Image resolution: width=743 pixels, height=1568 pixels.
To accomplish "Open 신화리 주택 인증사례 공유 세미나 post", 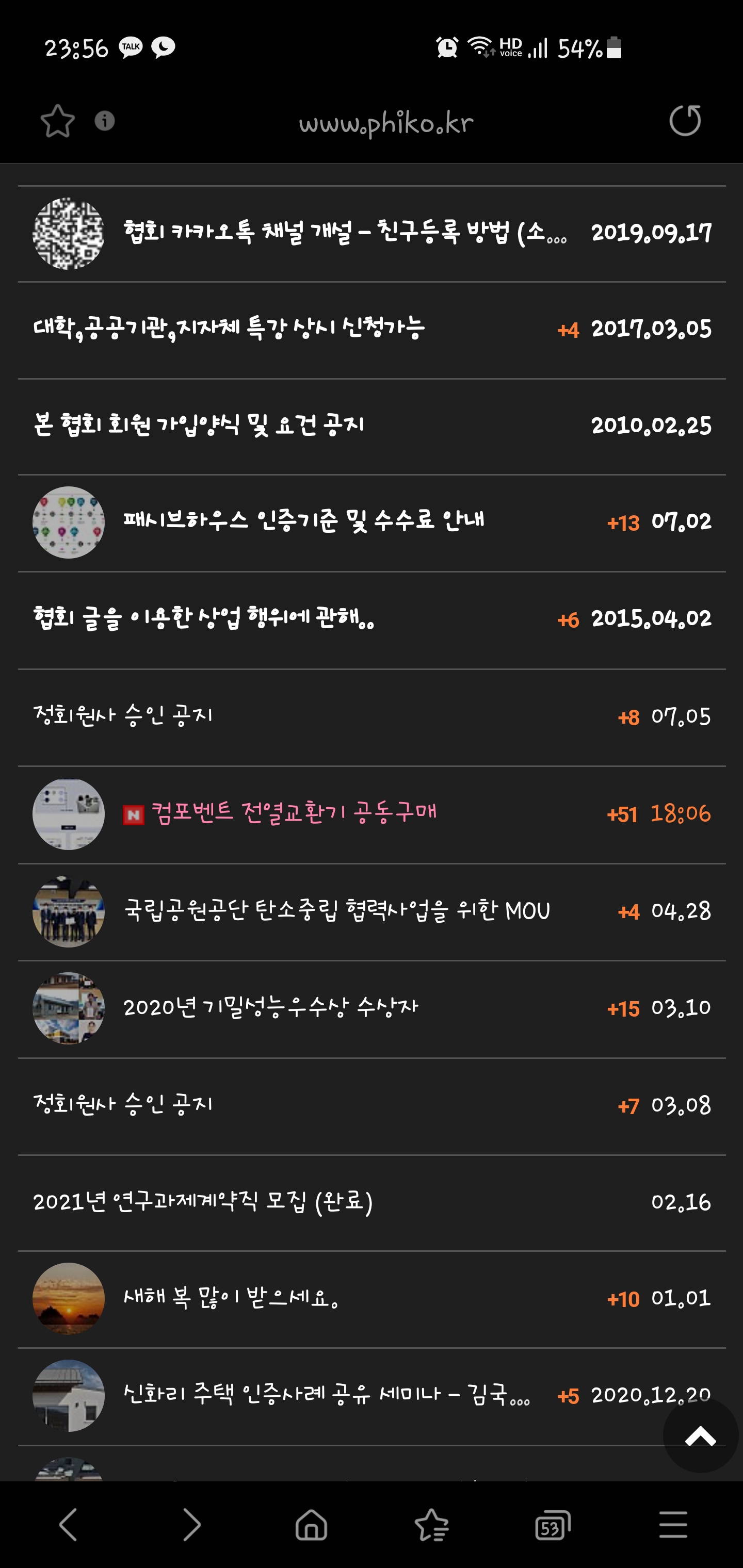I will pyautogui.click(x=326, y=1395).
